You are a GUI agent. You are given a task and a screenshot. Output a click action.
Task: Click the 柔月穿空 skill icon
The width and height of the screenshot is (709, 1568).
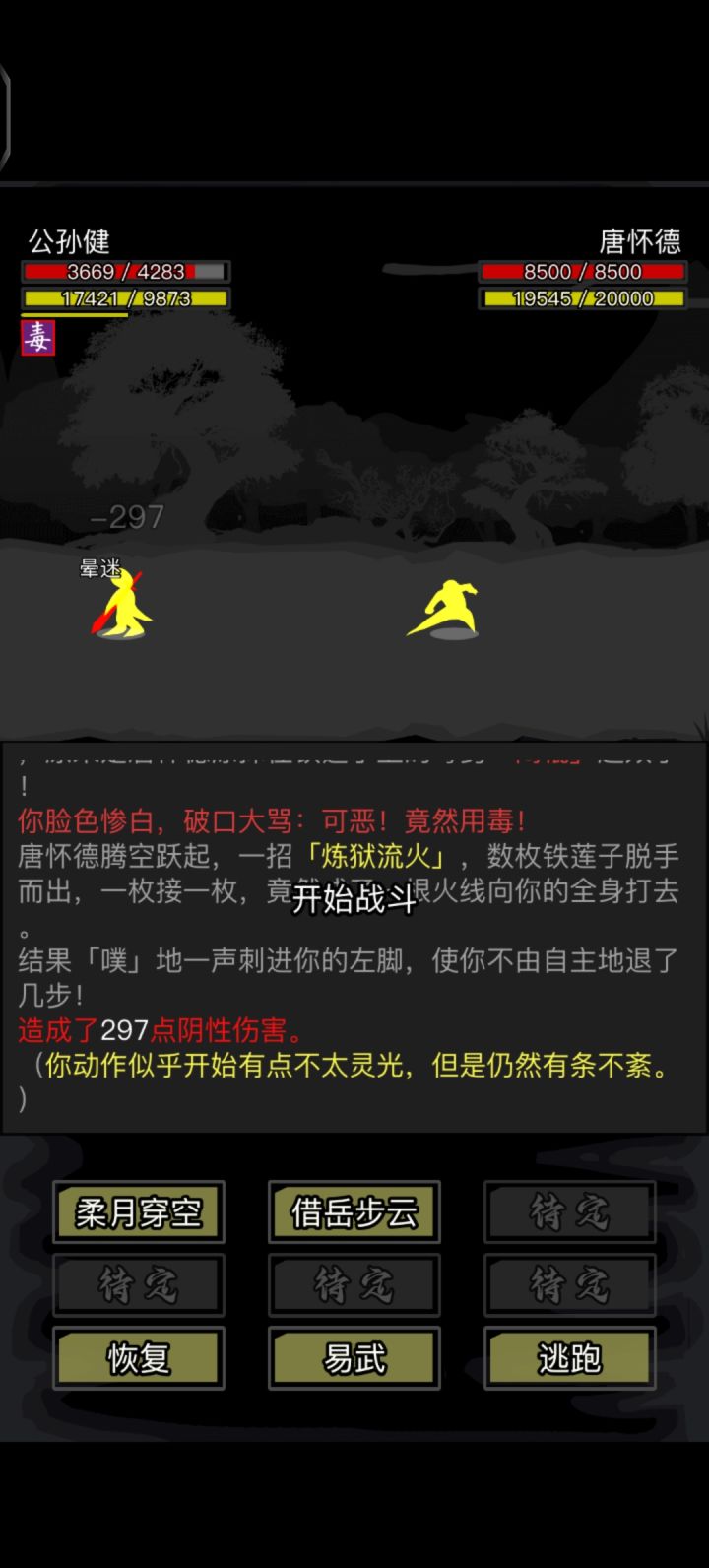[139, 1211]
